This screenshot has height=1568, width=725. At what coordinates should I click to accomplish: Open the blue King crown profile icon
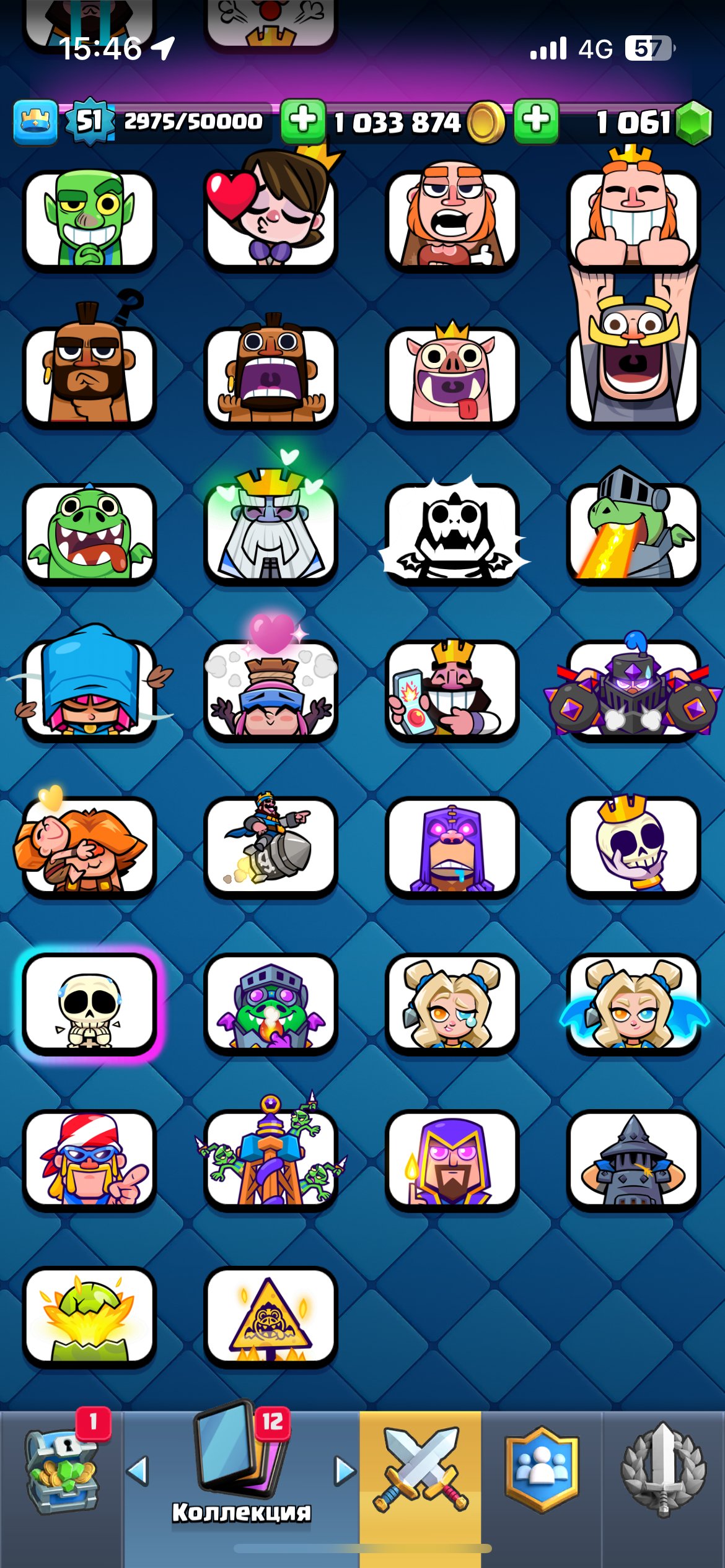[x=35, y=121]
